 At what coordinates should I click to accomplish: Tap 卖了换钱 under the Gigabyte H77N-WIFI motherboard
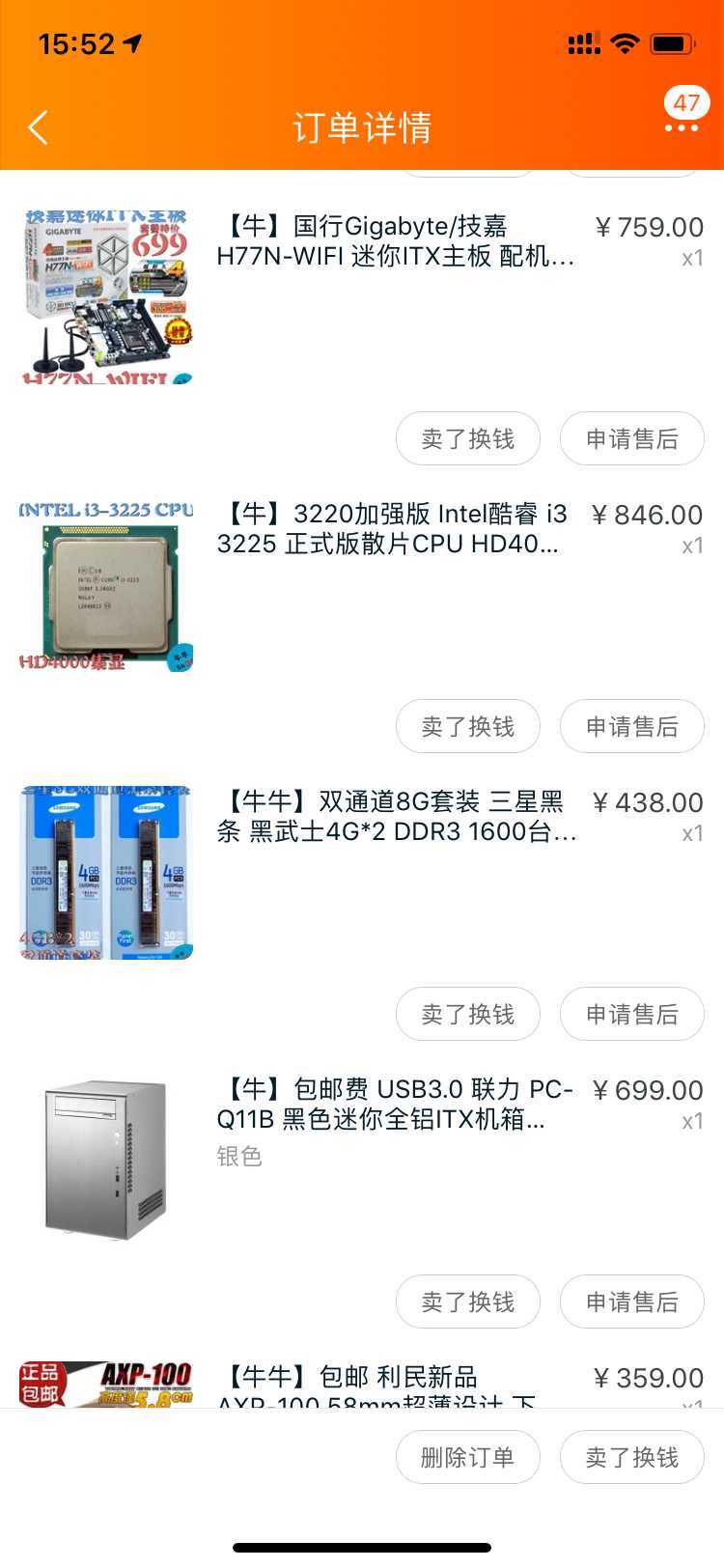468,438
